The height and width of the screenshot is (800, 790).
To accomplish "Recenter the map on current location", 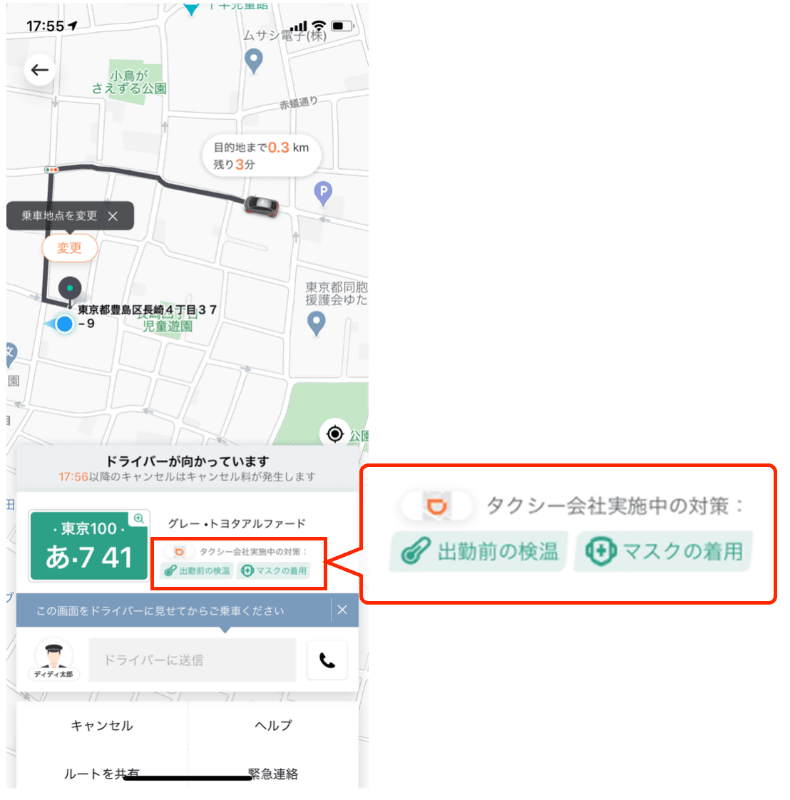I will click(x=334, y=434).
